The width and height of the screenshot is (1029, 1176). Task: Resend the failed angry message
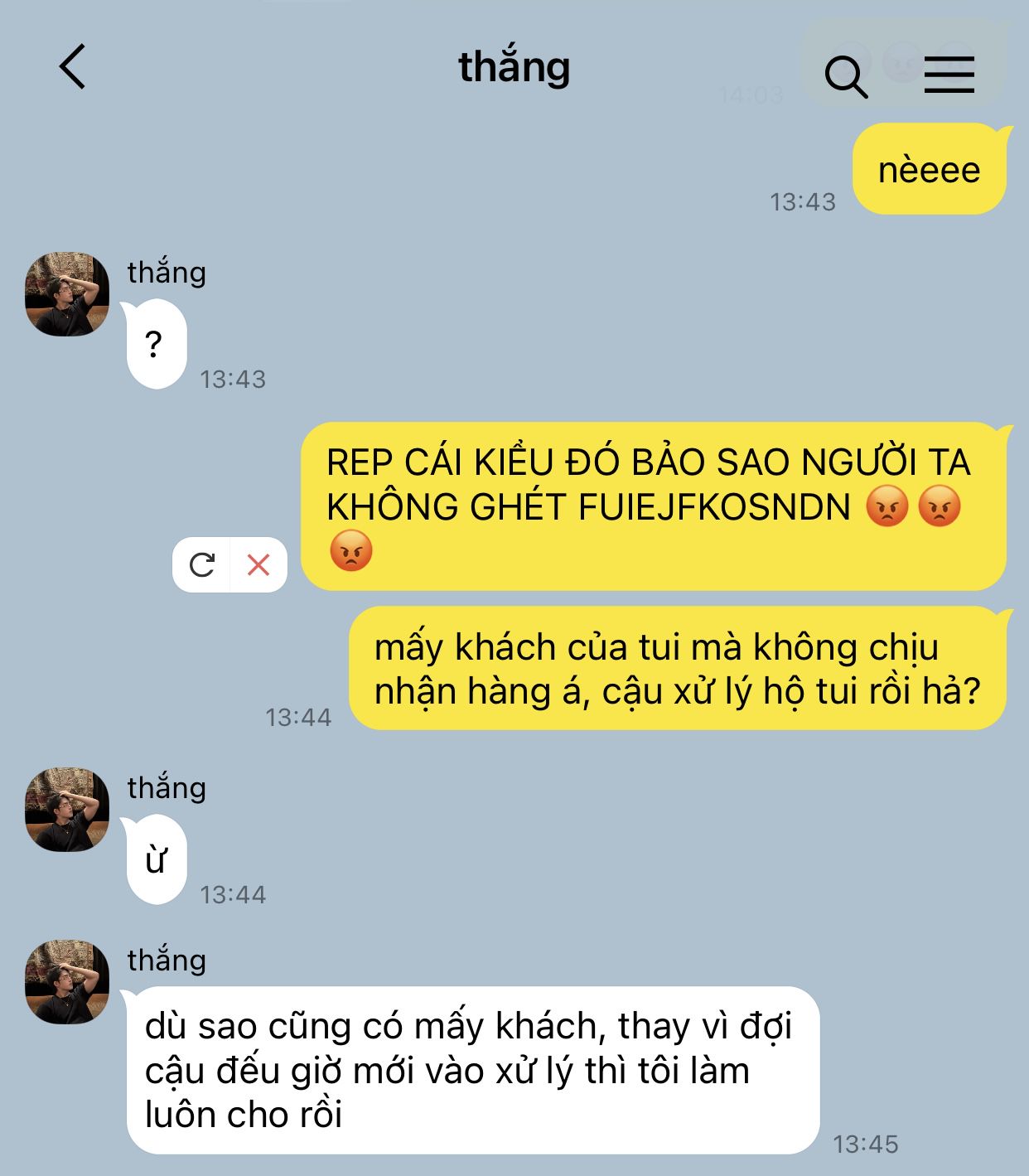point(201,565)
